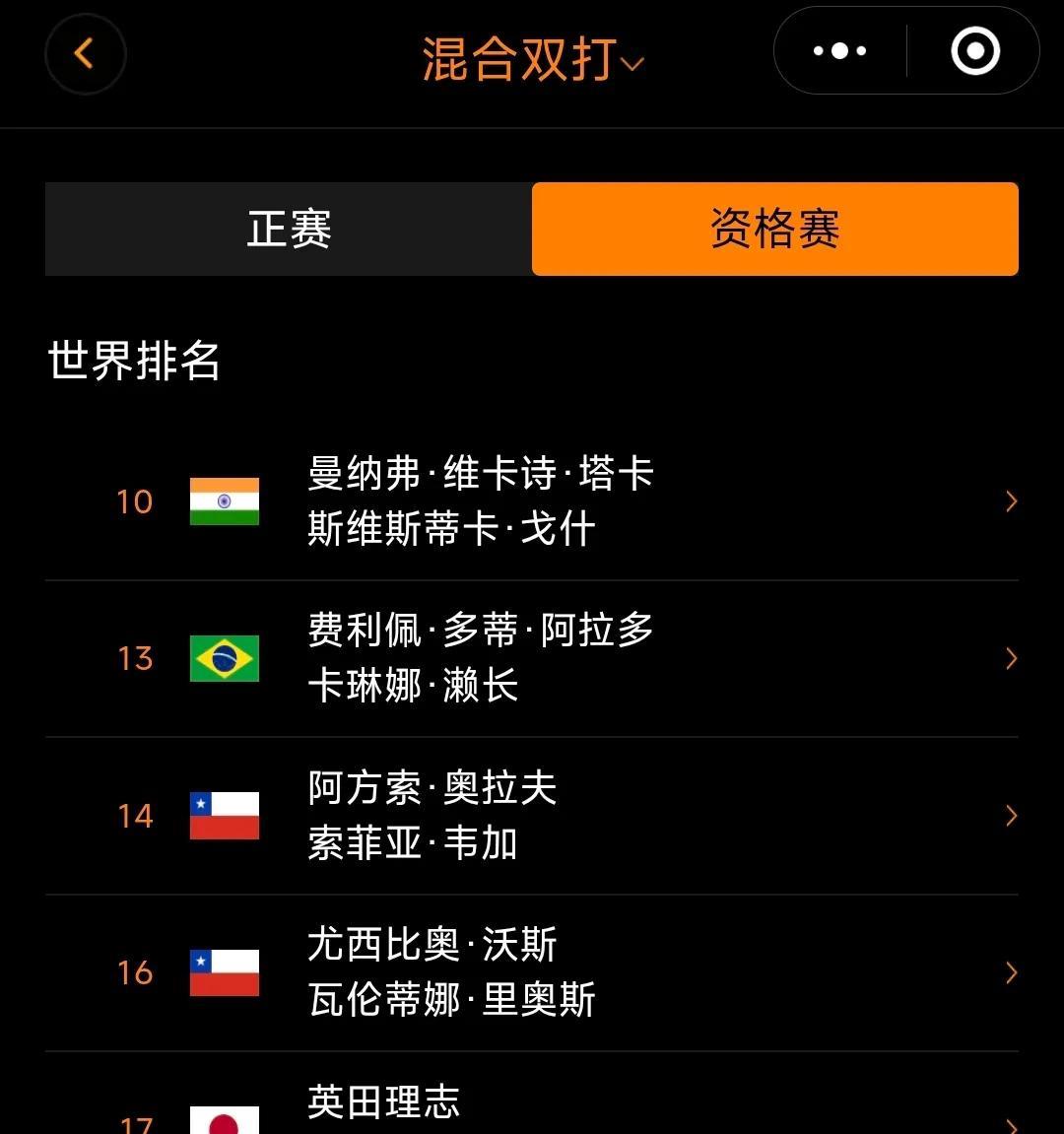Open the pair 曼纳弗·维卡诗·塔卡 ranked 10
This screenshot has height=1134, width=1064.
coord(532,501)
